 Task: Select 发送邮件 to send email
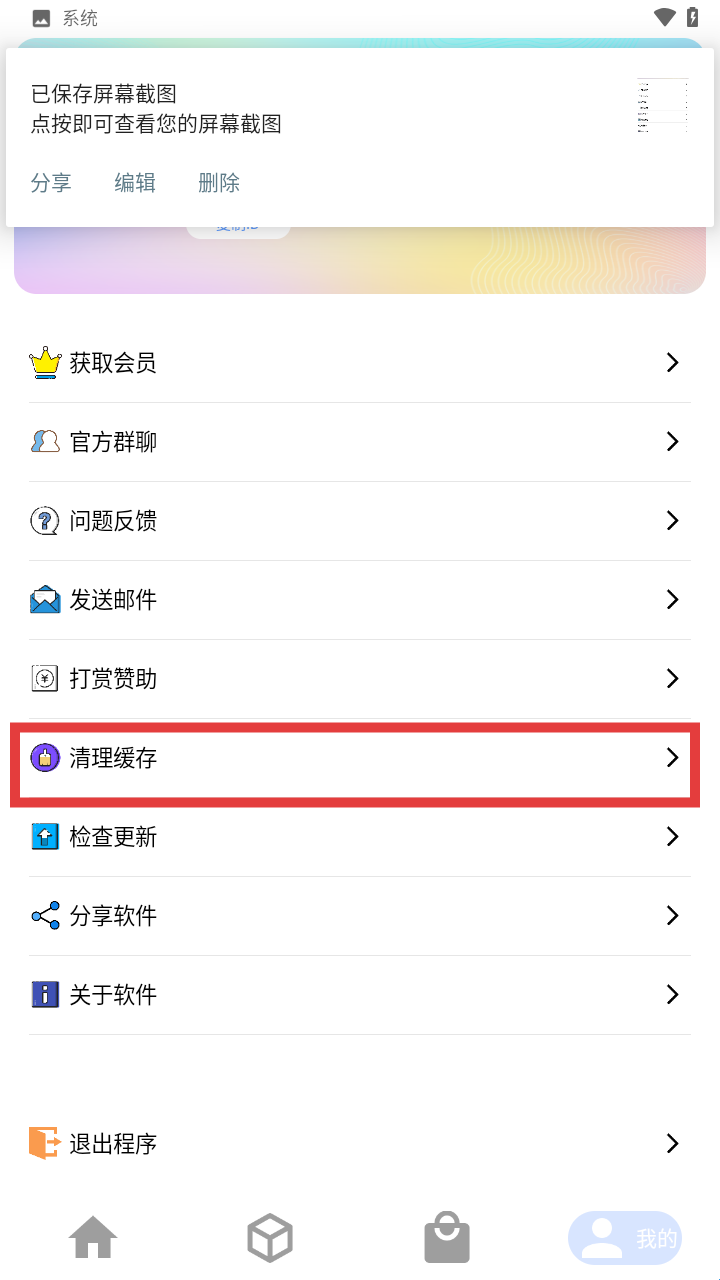[x=360, y=600]
